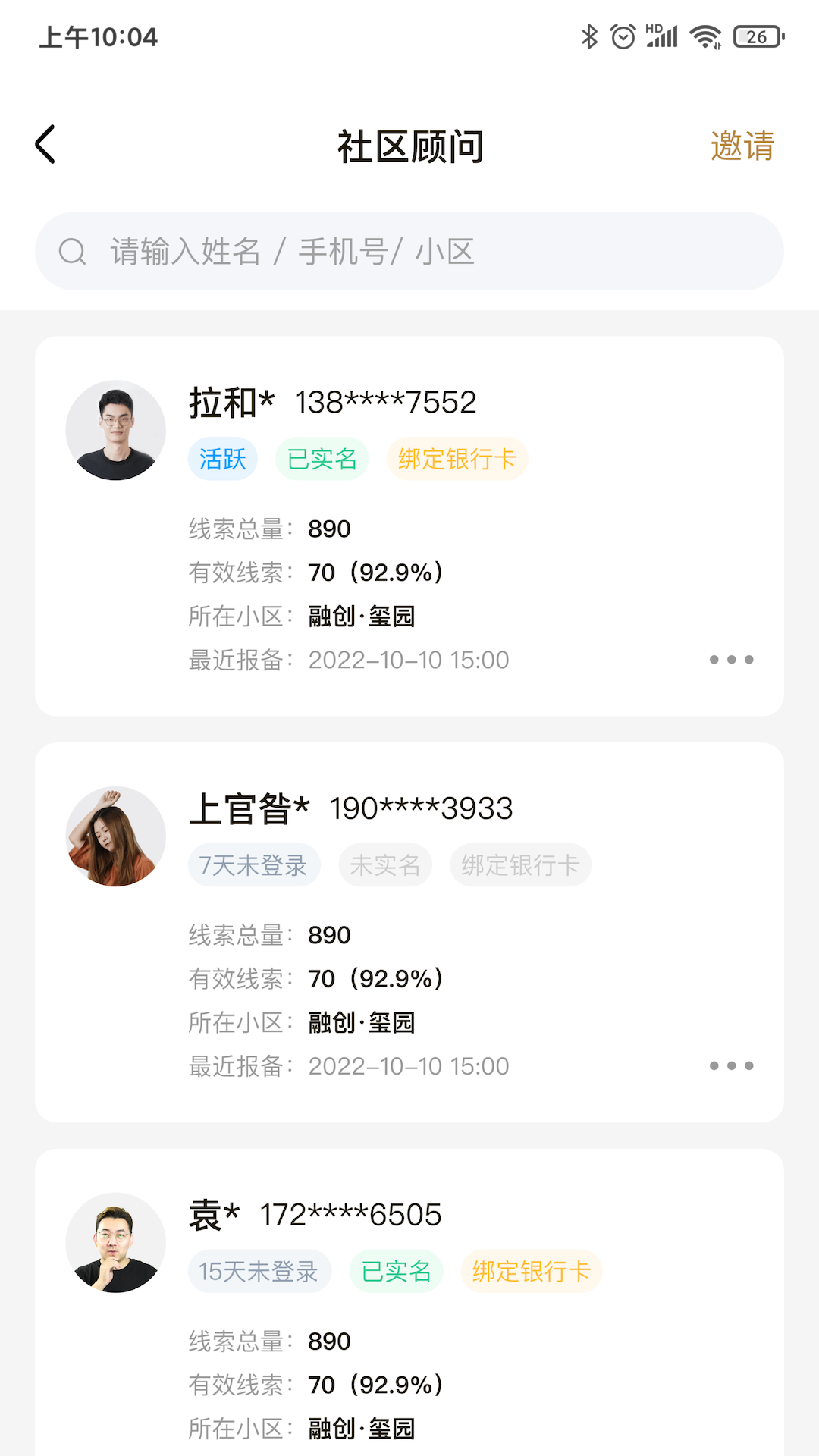Open more options for 拉和*
The width and height of the screenshot is (819, 1456).
click(730, 660)
